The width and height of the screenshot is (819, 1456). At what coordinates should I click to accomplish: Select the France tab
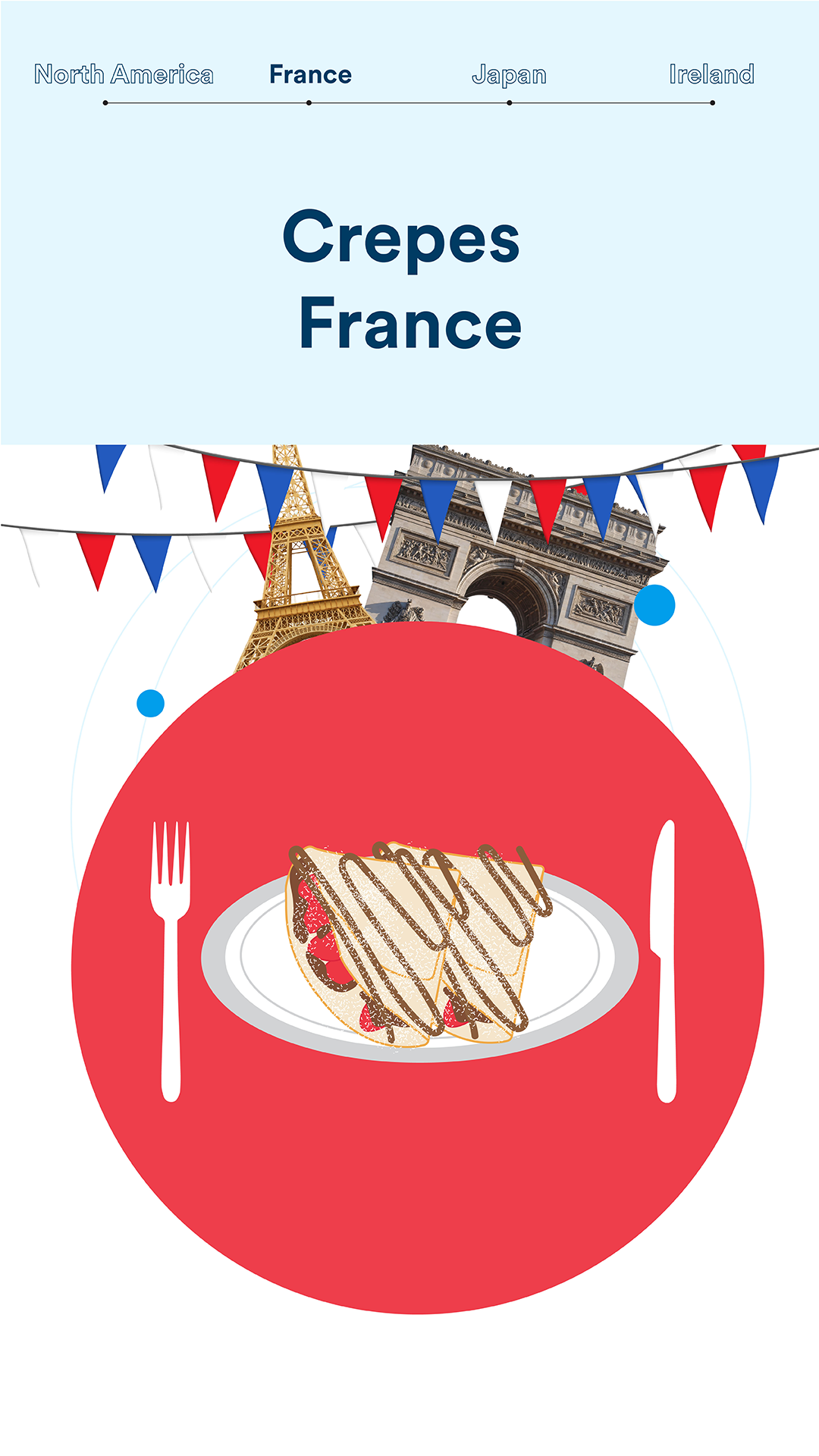310,74
